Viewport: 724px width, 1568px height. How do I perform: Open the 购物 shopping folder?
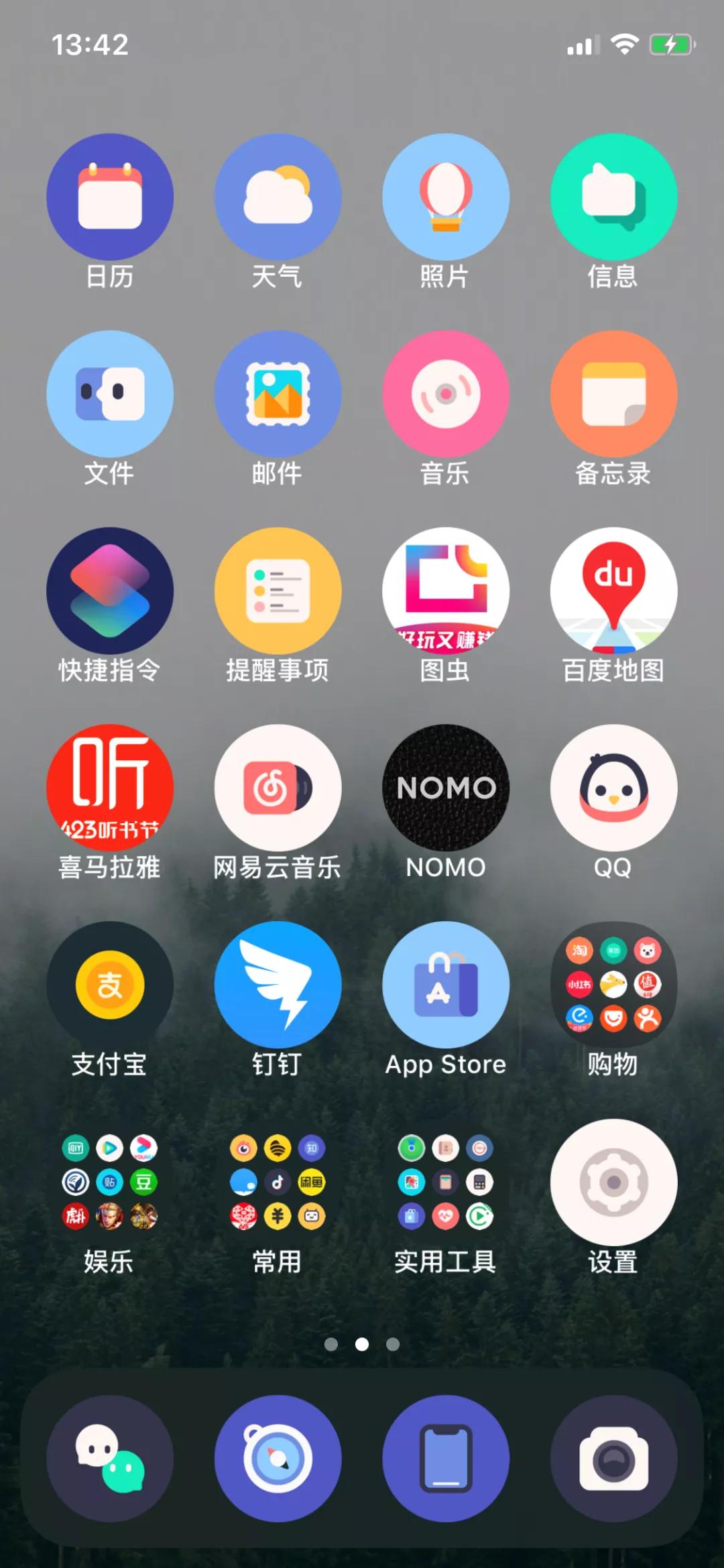pos(612,985)
